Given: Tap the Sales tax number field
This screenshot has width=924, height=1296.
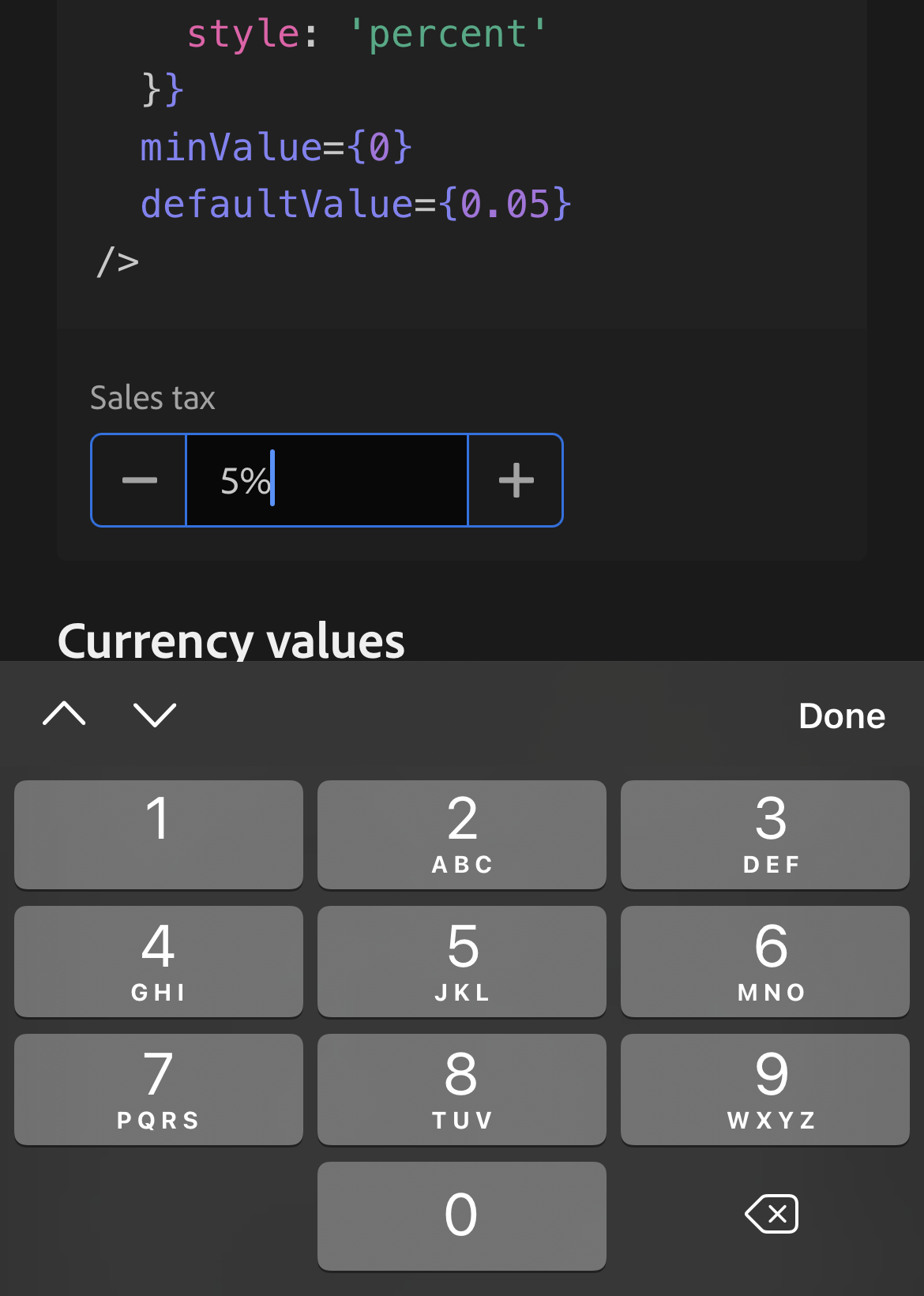Looking at the screenshot, I should (x=327, y=480).
